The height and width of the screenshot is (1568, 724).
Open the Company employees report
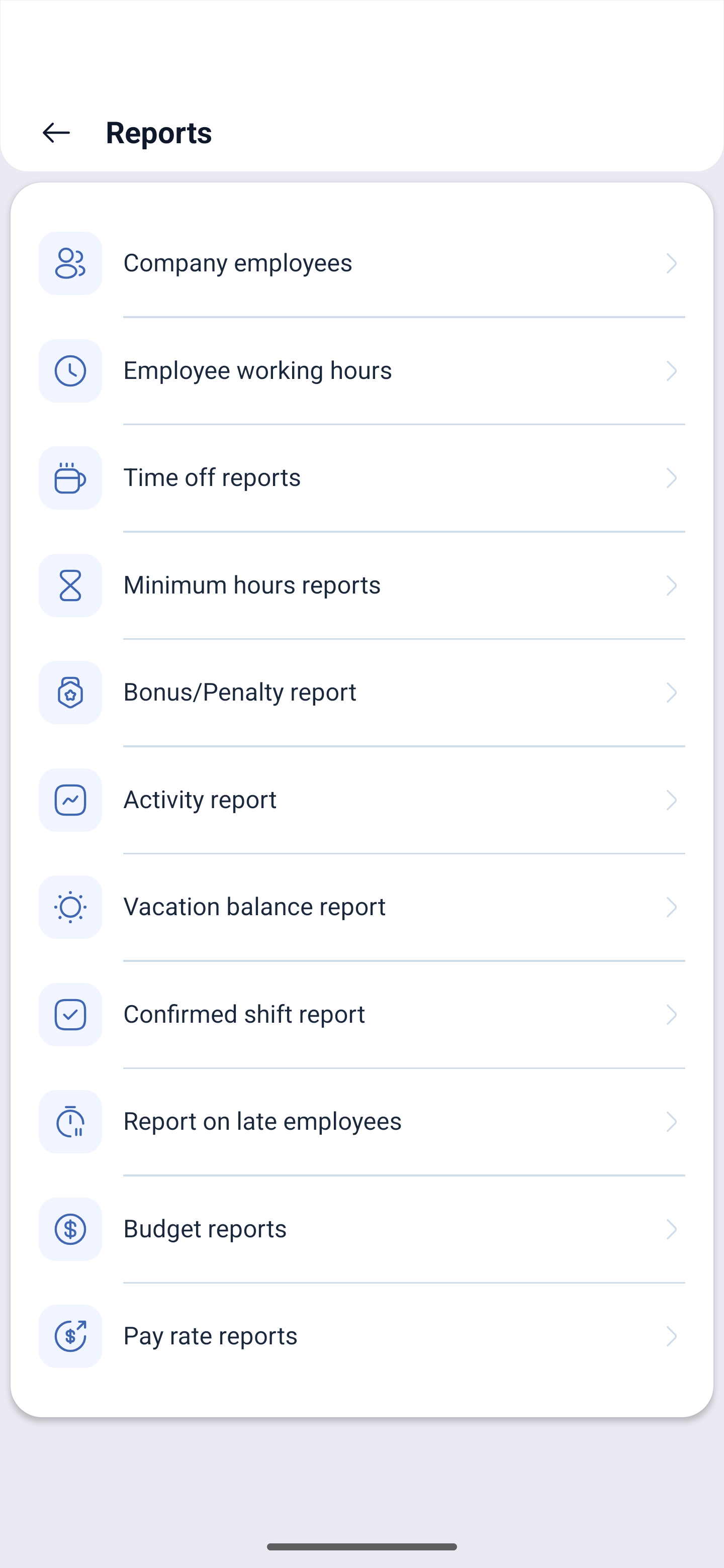361,263
